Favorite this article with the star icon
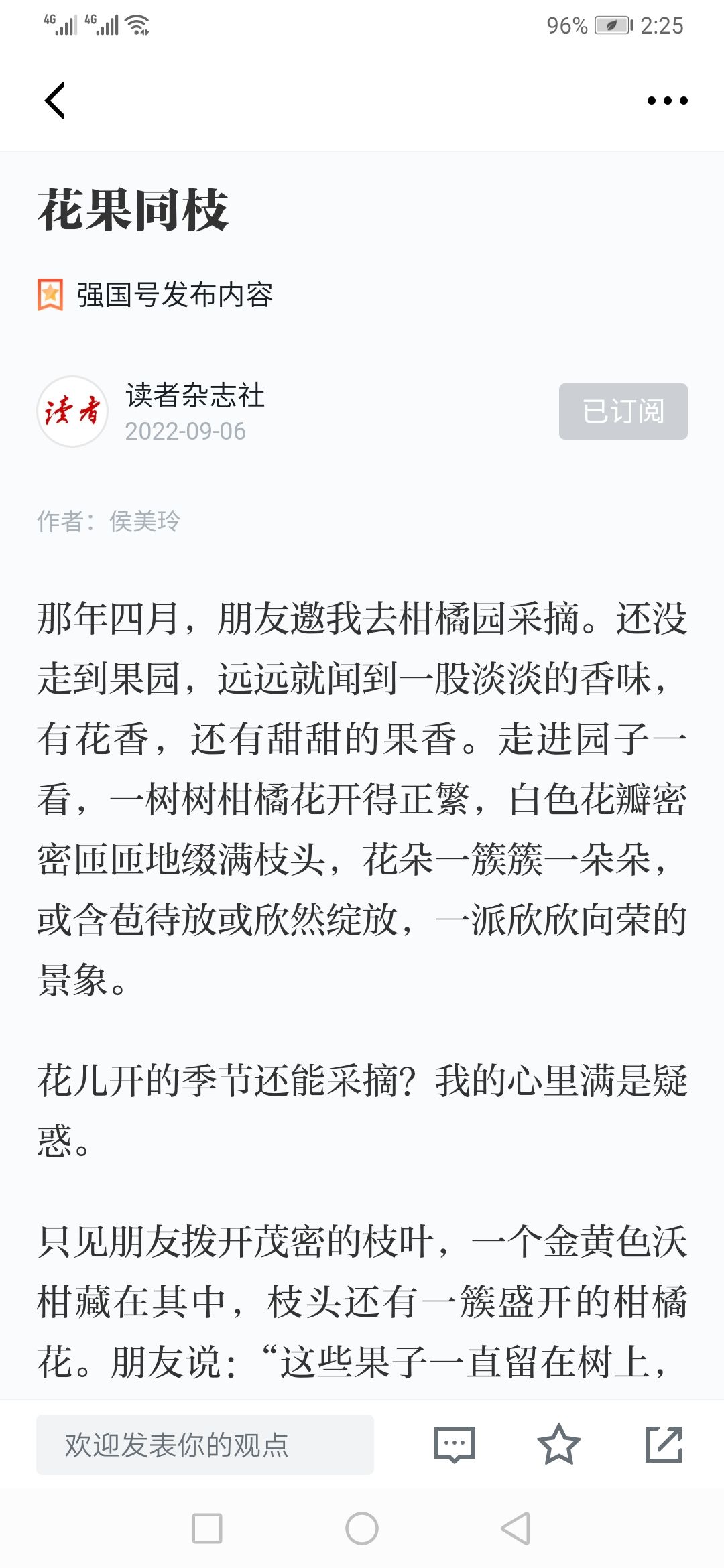 (558, 1444)
